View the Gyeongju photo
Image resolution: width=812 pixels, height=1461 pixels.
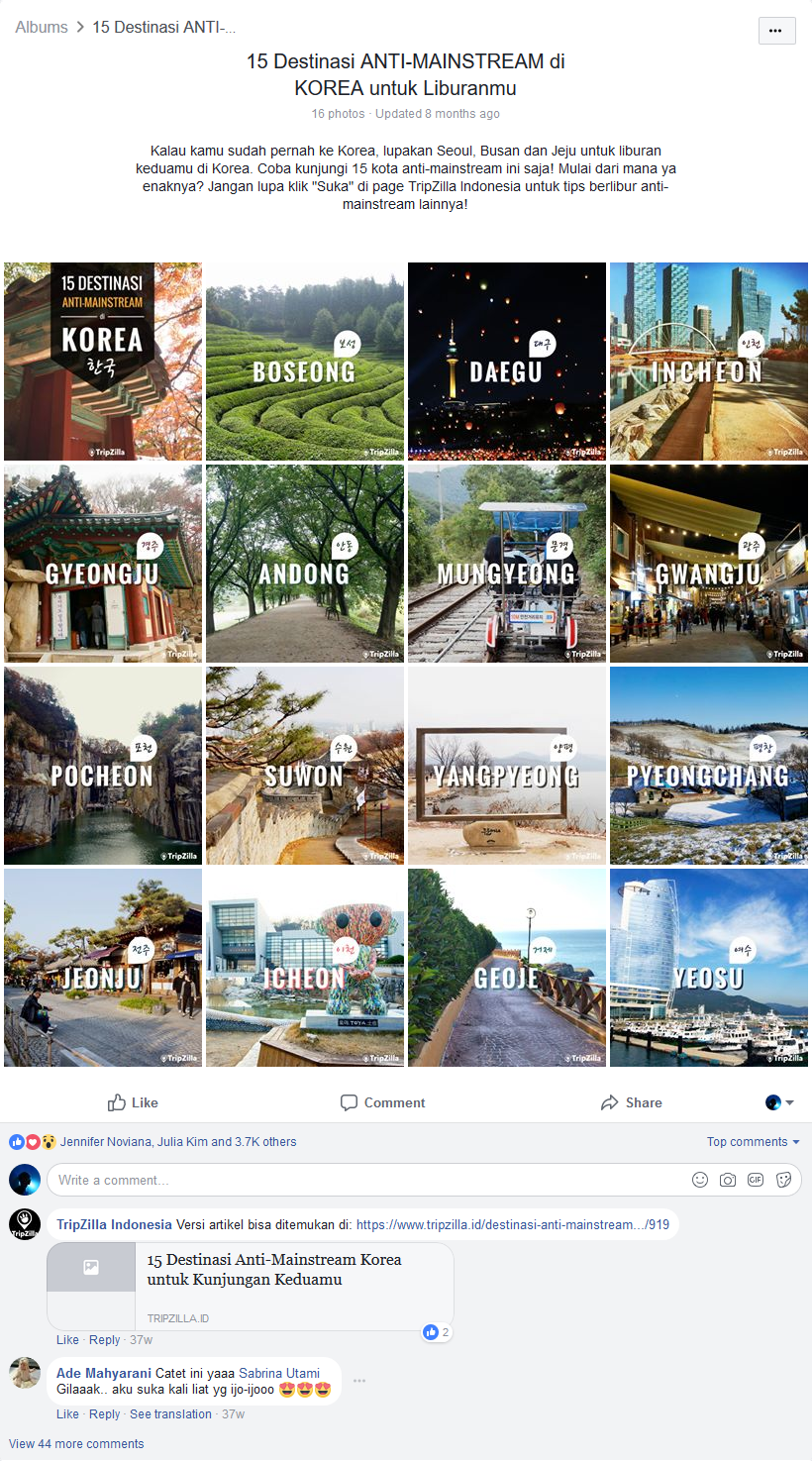103,564
